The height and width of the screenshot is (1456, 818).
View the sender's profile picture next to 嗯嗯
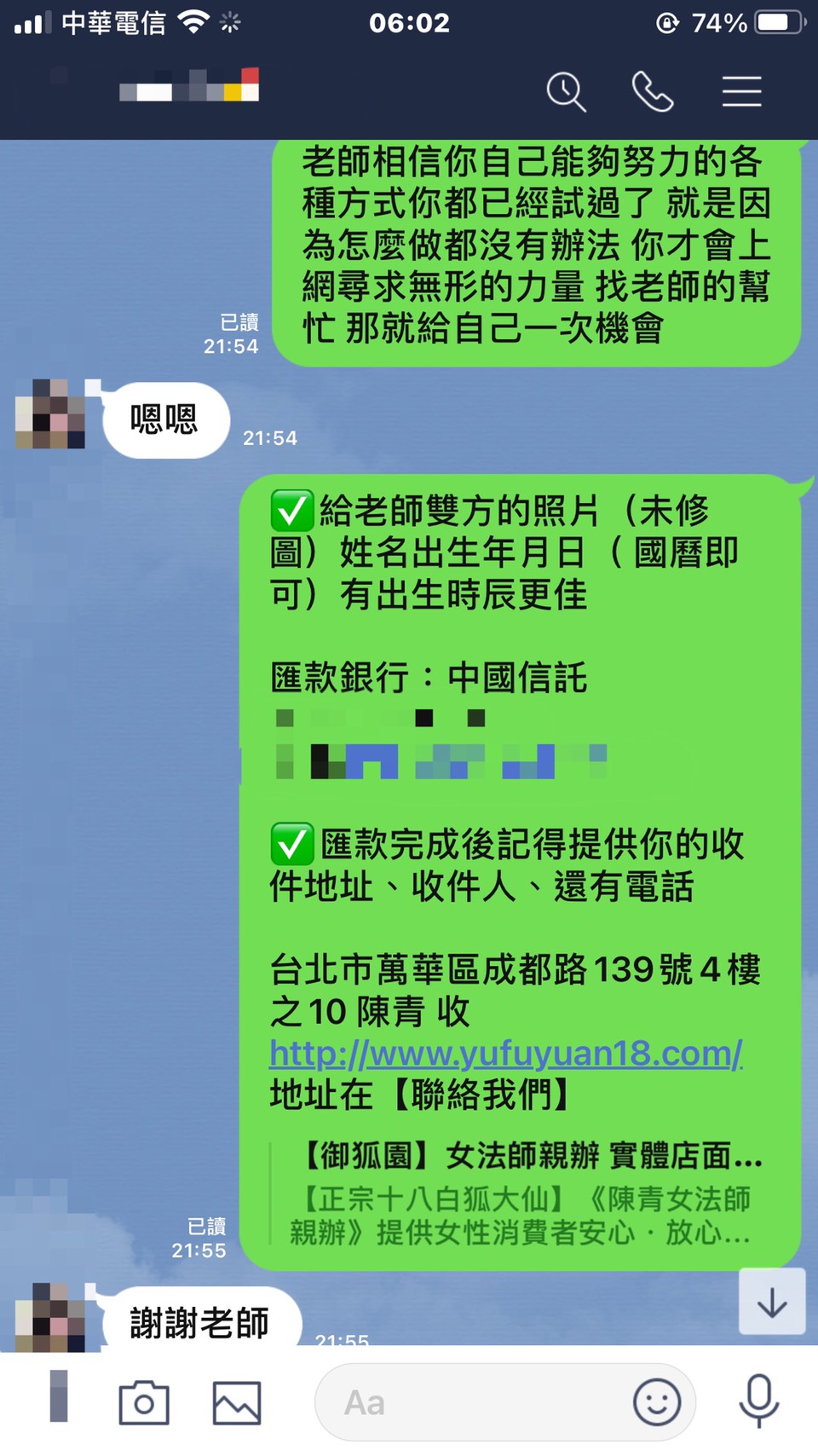50,415
